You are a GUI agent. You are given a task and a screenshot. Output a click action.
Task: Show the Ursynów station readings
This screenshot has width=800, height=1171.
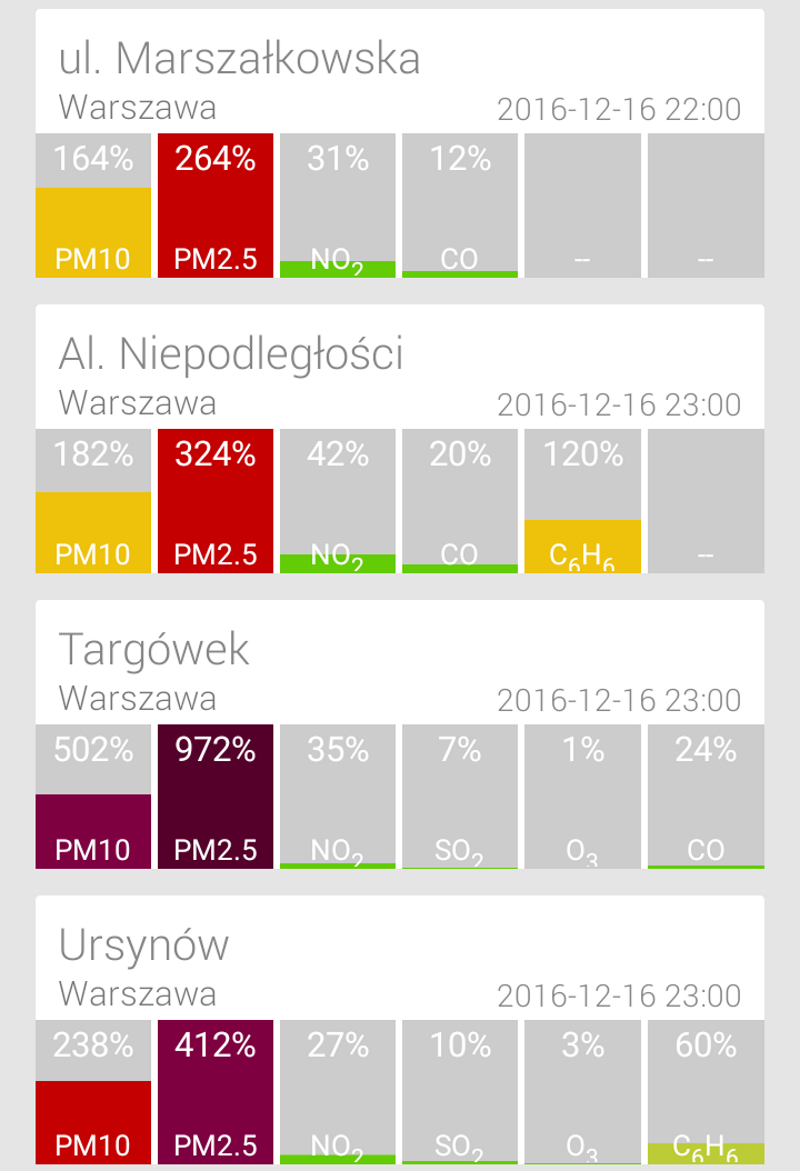pyautogui.click(x=145, y=945)
